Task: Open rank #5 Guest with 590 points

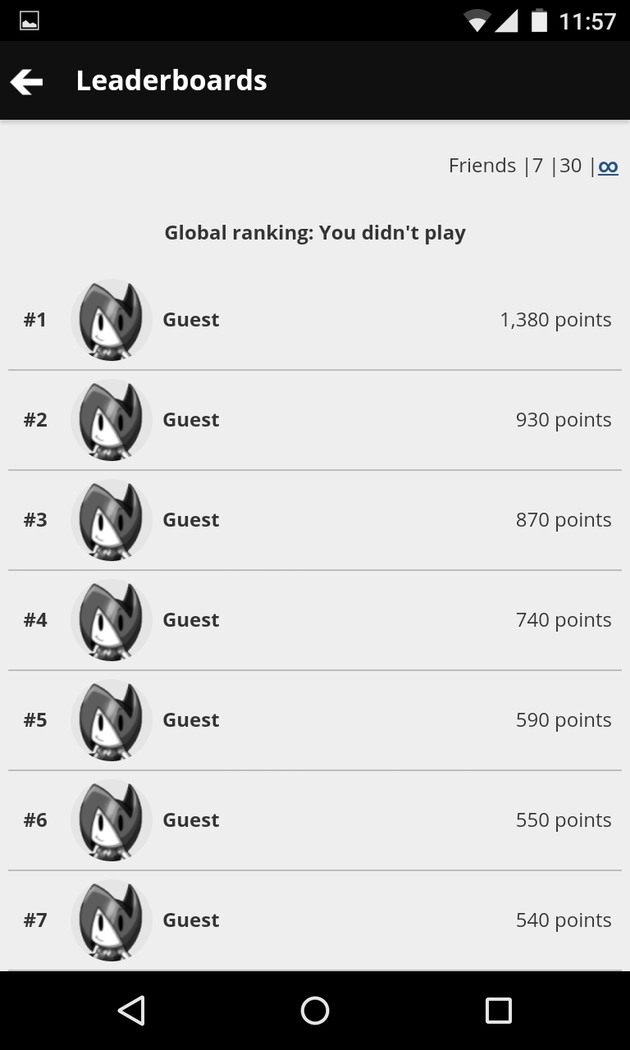Action: coord(315,720)
